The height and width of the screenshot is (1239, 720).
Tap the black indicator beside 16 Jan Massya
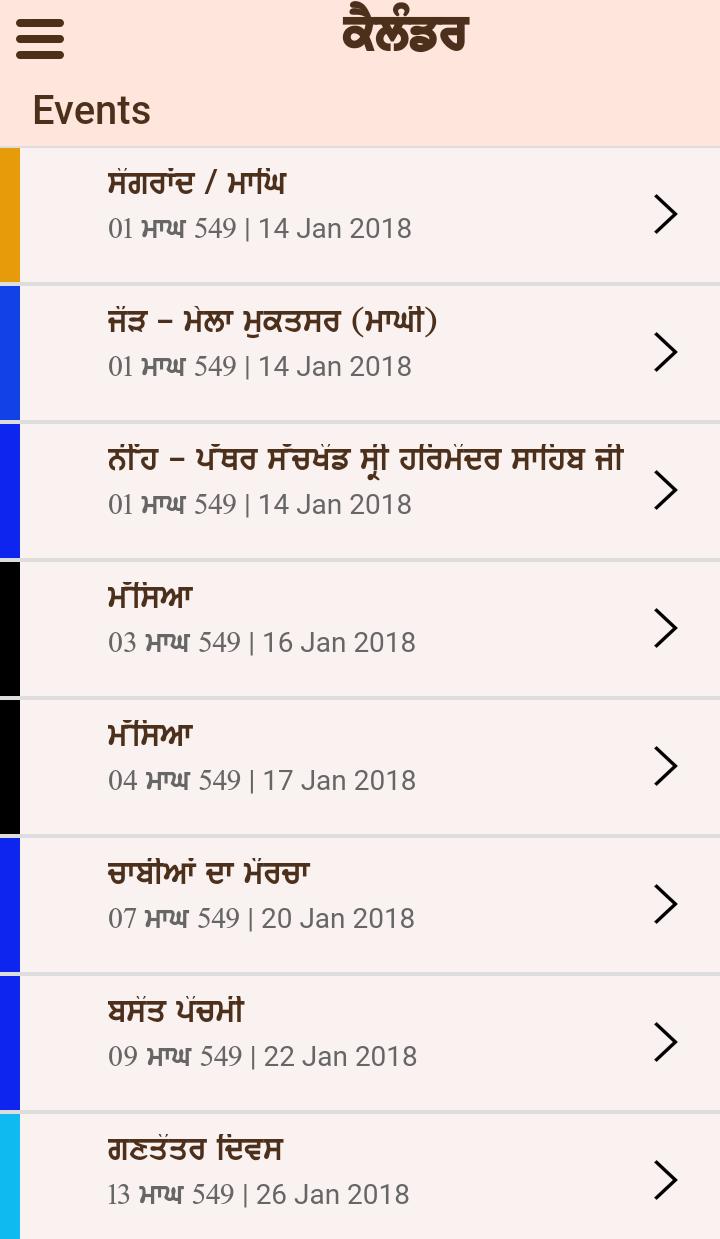[9, 628]
